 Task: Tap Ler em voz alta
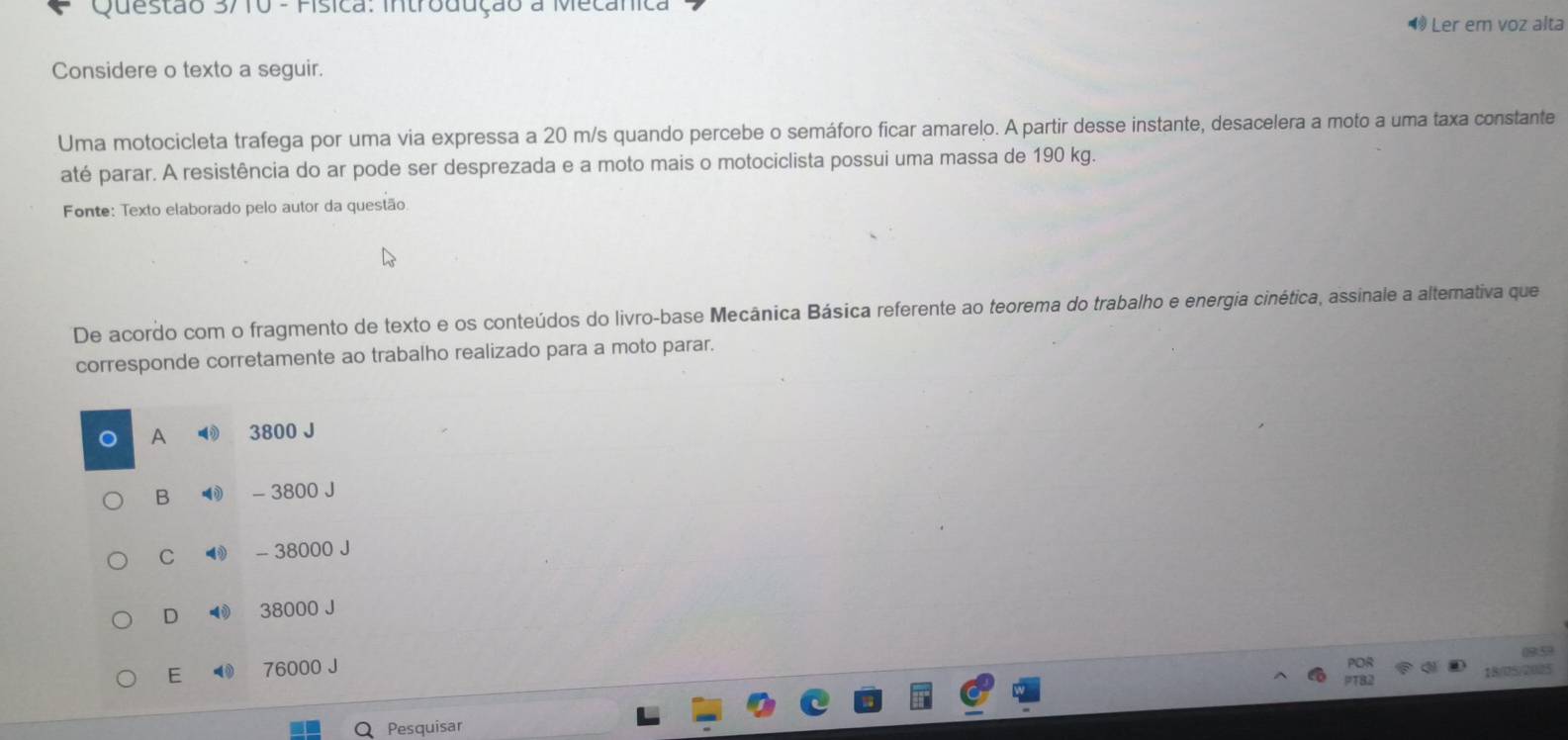tap(1489, 24)
